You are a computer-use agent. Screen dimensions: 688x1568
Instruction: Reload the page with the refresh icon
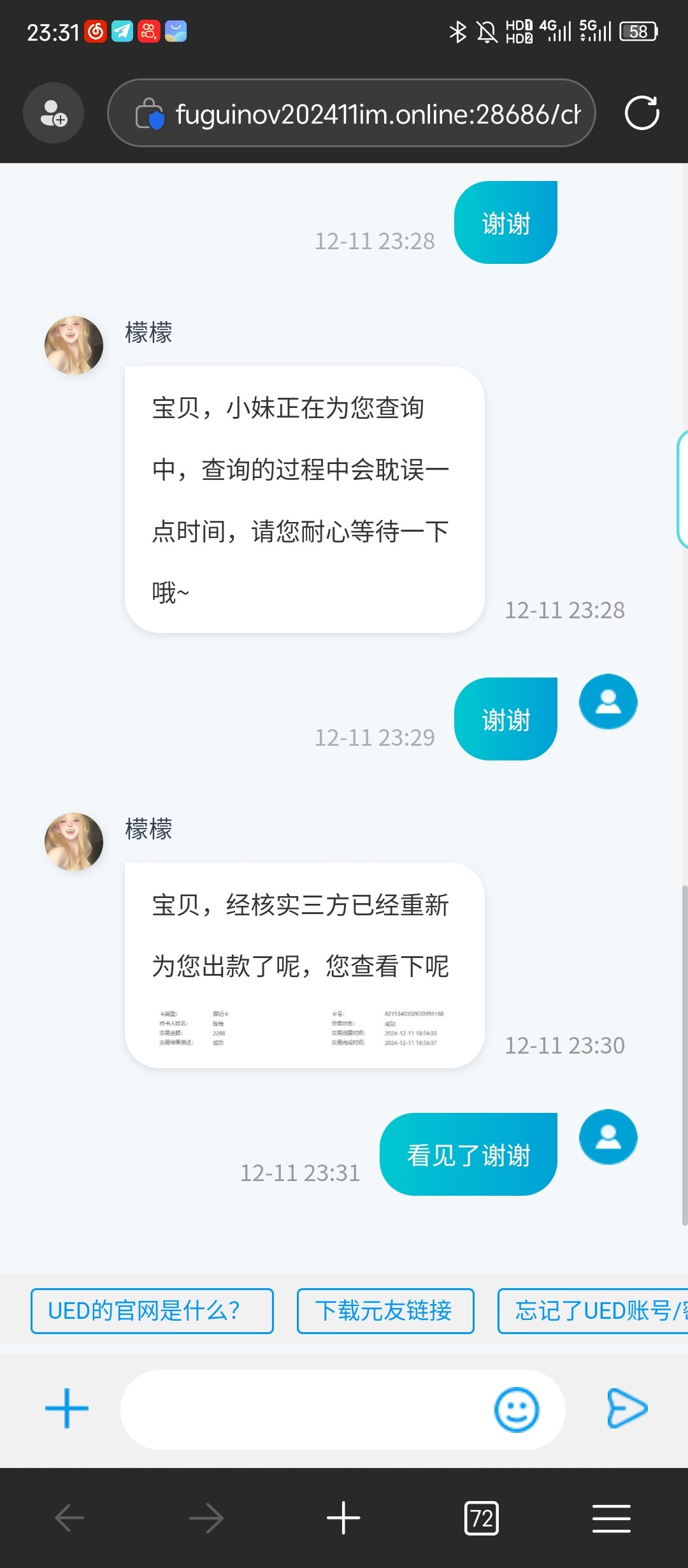click(641, 113)
